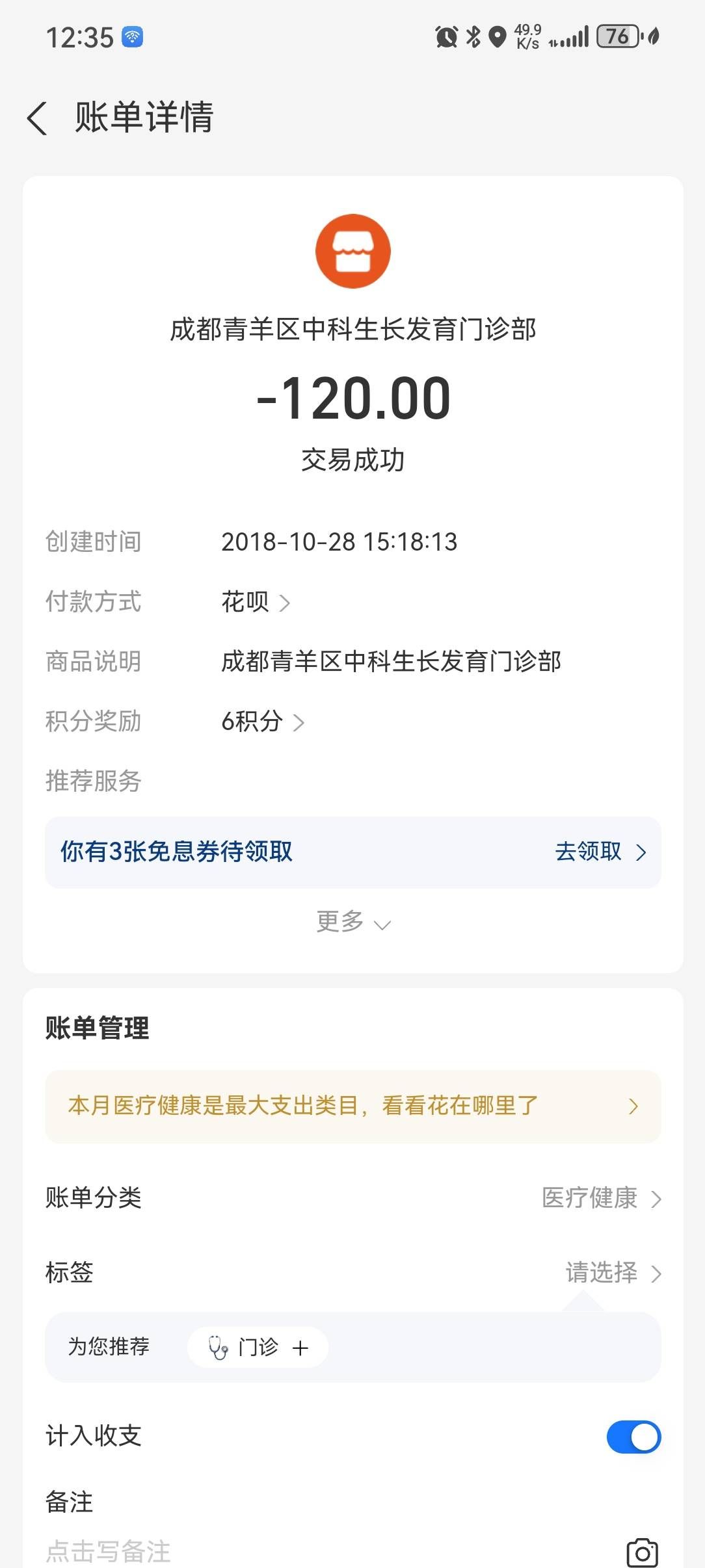The image size is (705, 1568).
Task: Add the recommended 门诊 tag
Action: pyautogui.click(x=258, y=1347)
